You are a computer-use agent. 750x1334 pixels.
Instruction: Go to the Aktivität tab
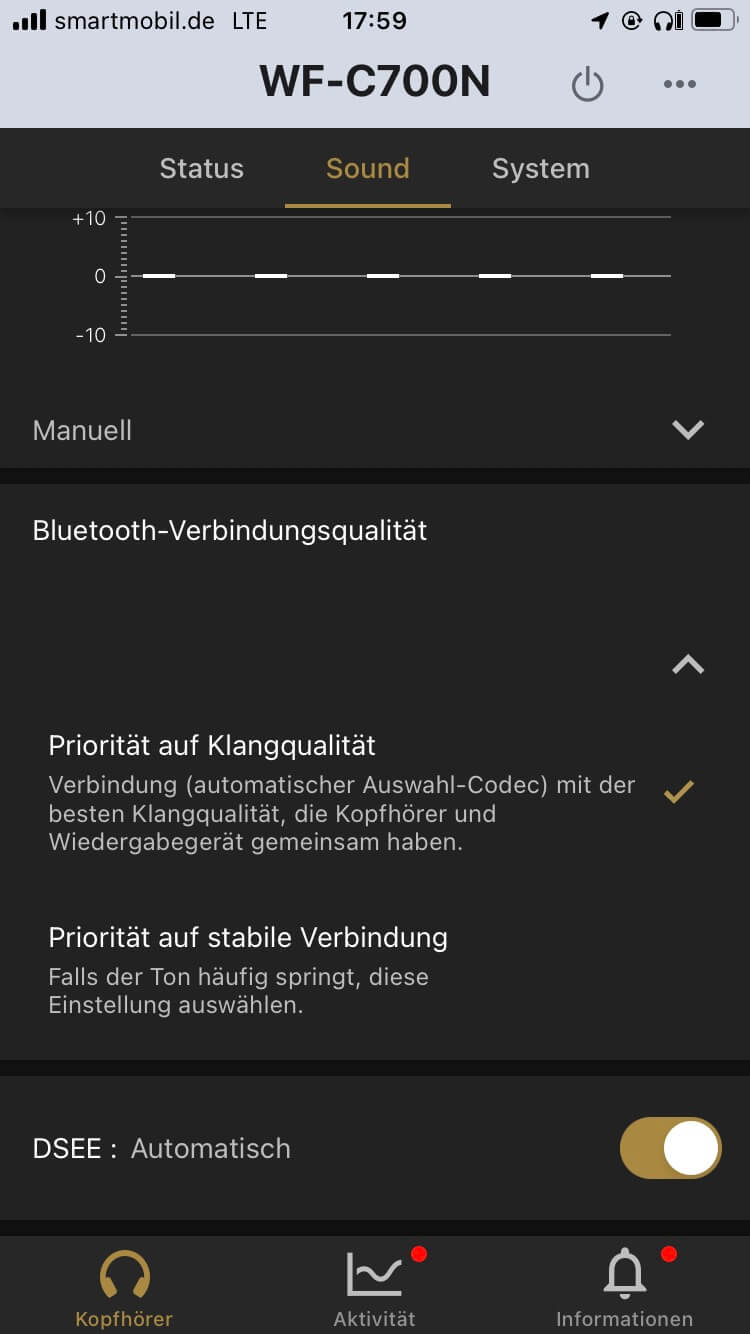point(374,1288)
